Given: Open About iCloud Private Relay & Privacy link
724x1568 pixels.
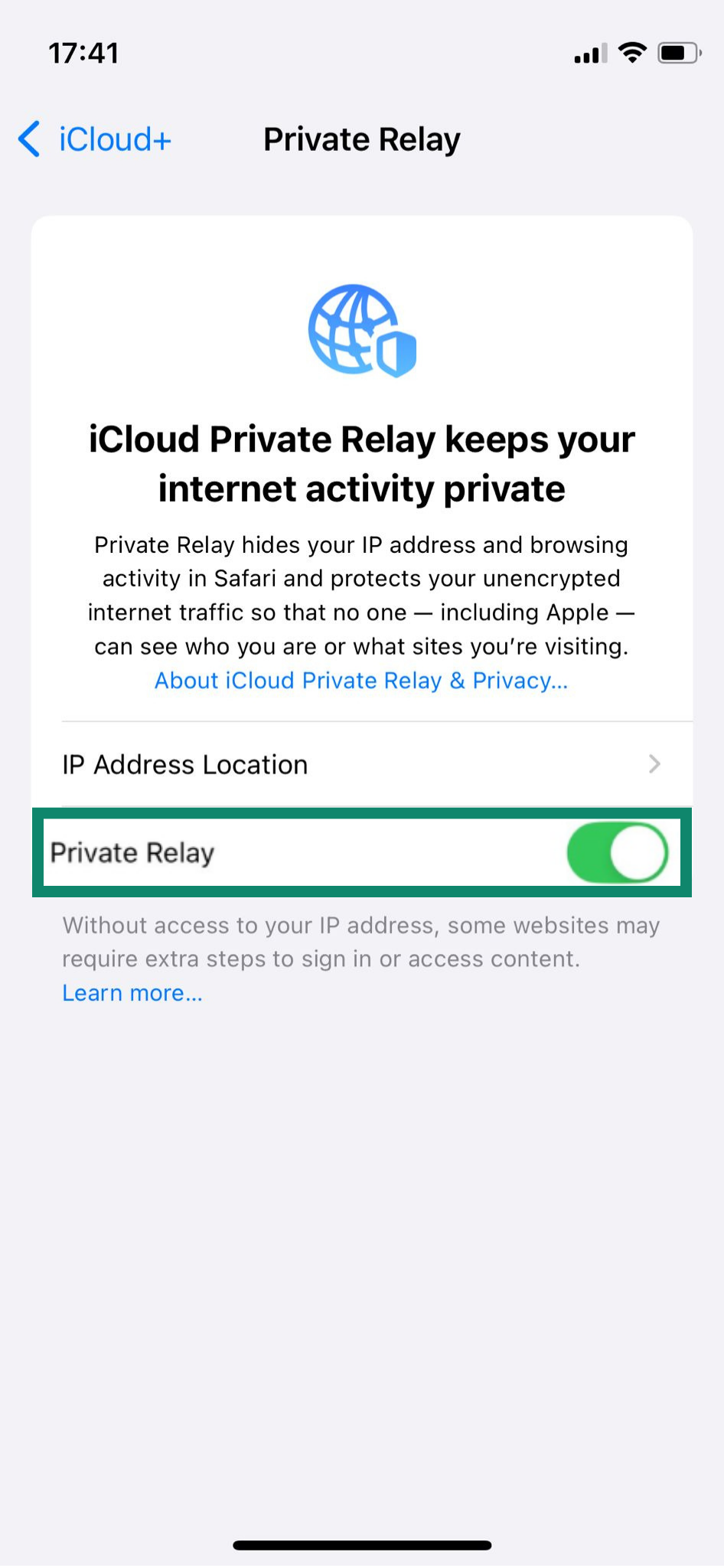Looking at the screenshot, I should pyautogui.click(x=361, y=681).
